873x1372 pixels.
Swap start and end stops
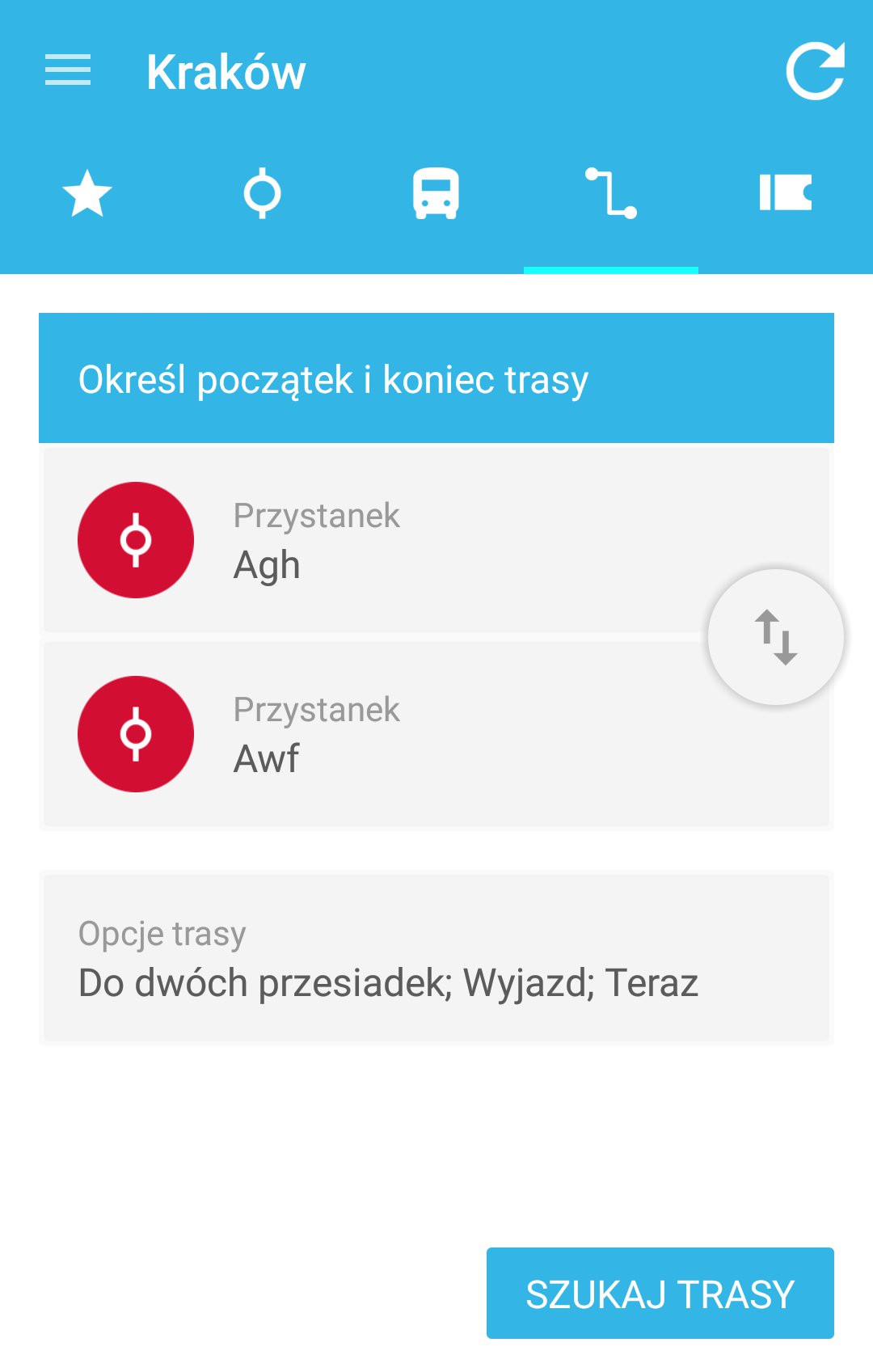[776, 637]
